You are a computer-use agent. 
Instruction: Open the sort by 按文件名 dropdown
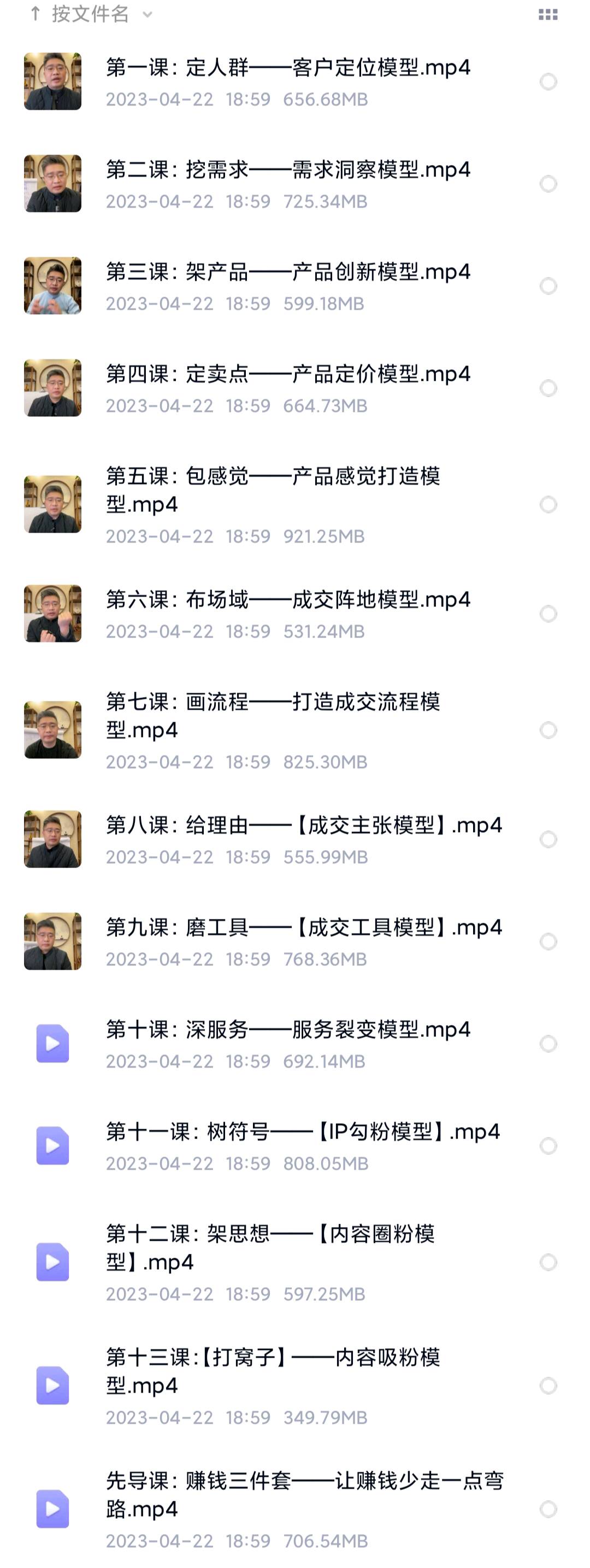91,14
